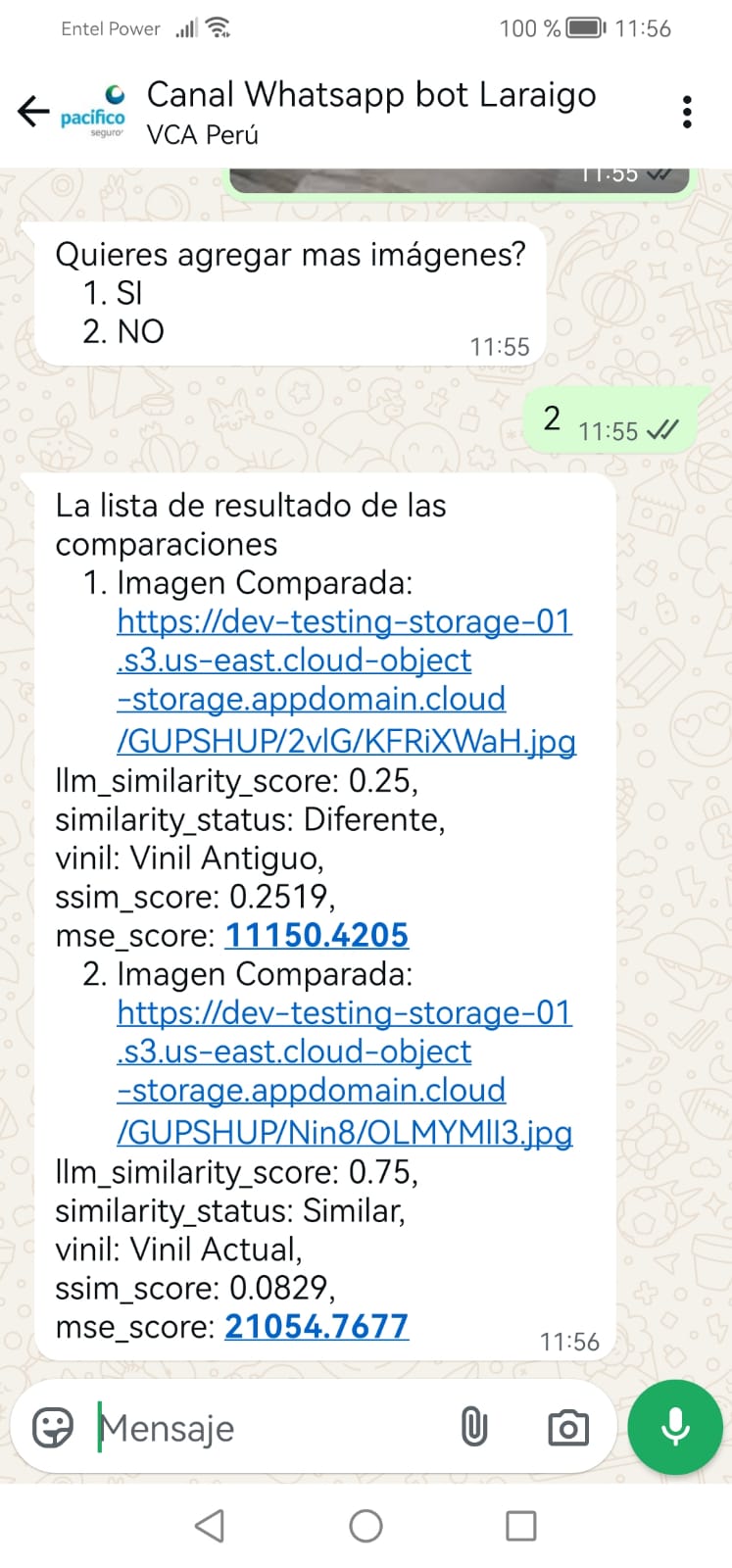Image resolution: width=732 pixels, height=1568 pixels.
Task: Tap the linked number 21054.7677
Action: point(317,1326)
